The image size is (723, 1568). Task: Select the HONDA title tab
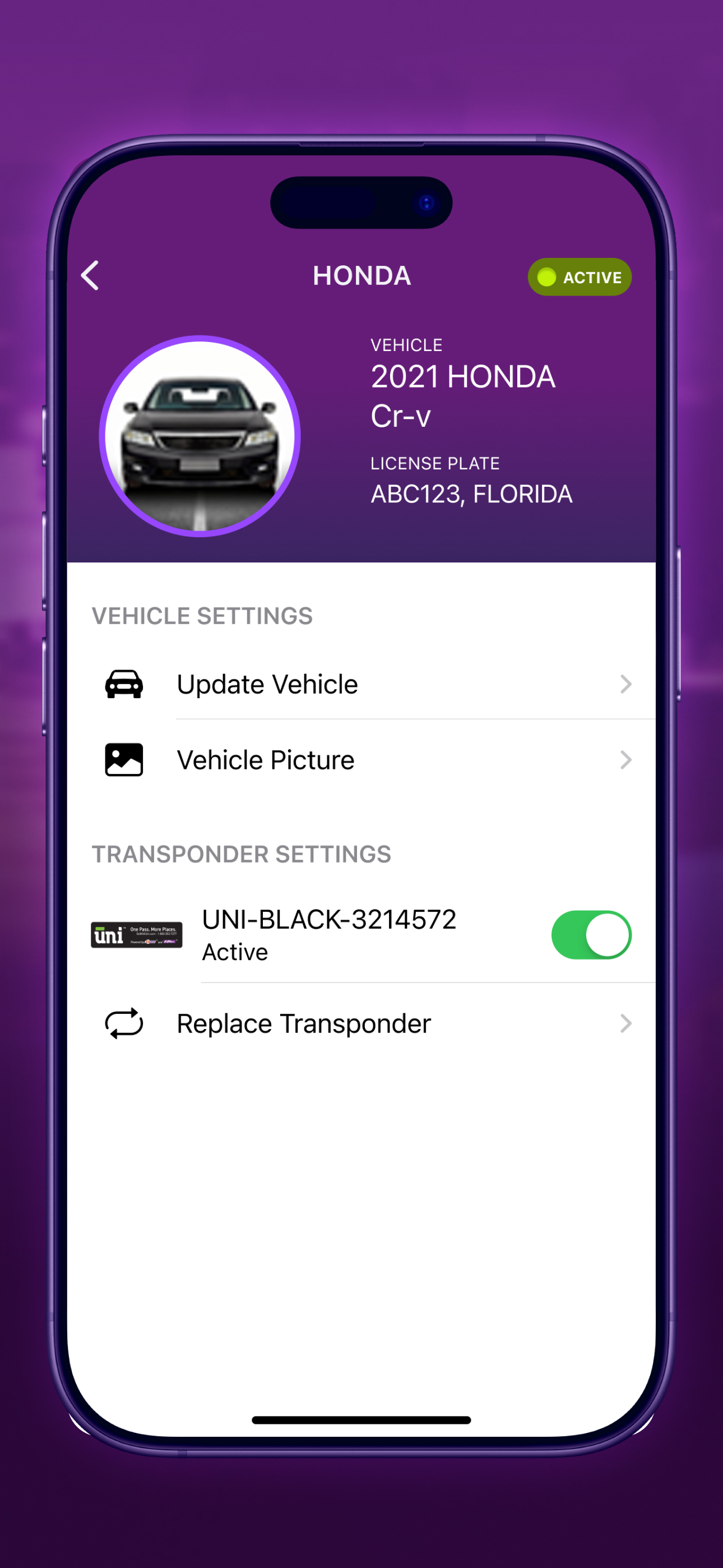tap(361, 276)
